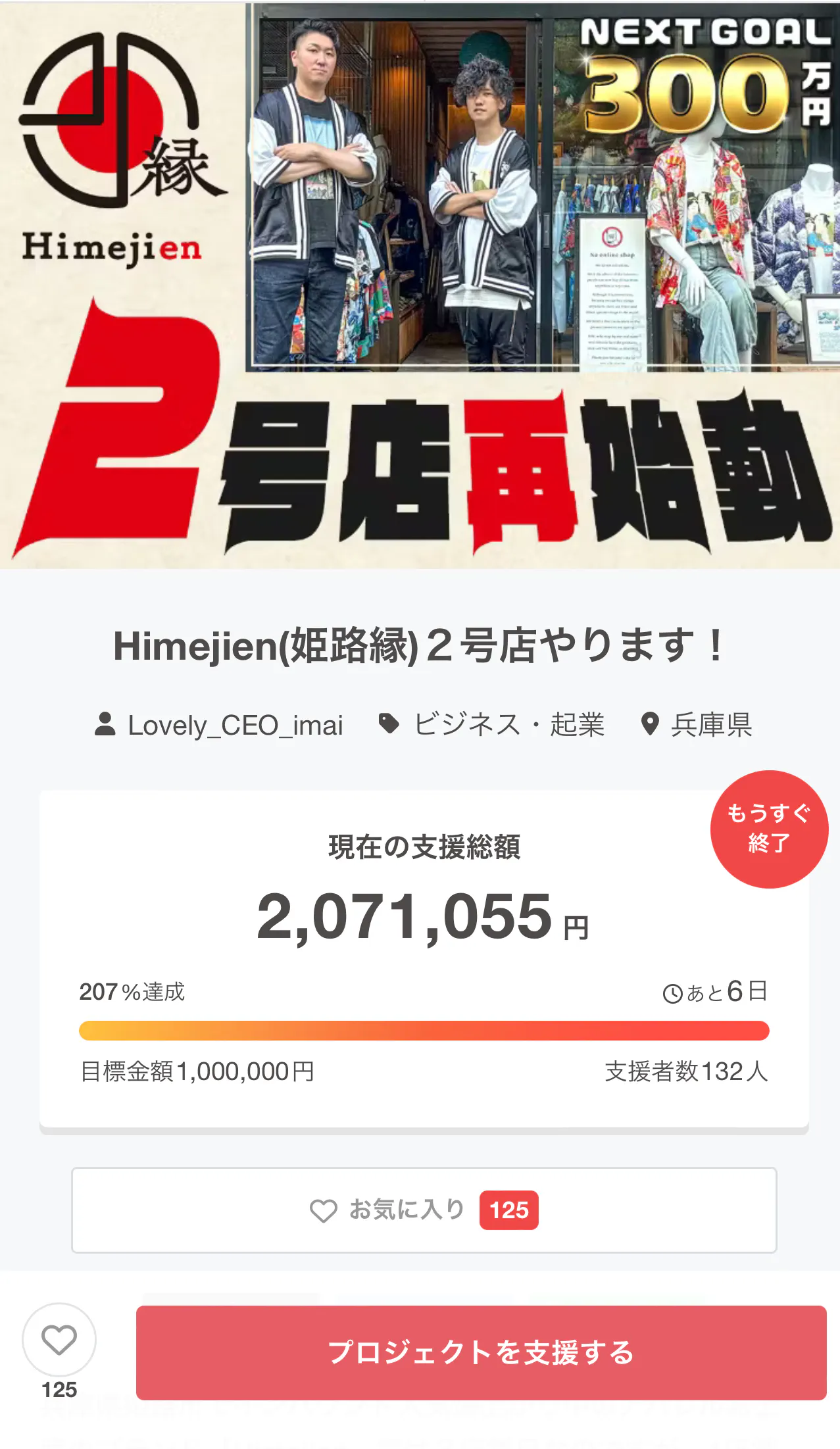Tap the floating heart icon above 125
The width and height of the screenshot is (840, 1449).
point(59,1339)
